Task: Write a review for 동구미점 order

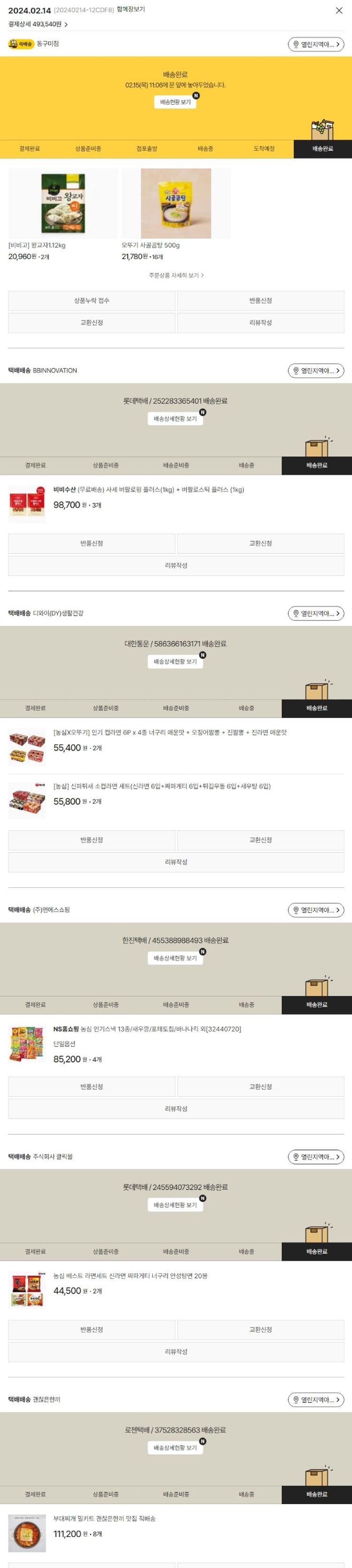Action: click(x=260, y=323)
